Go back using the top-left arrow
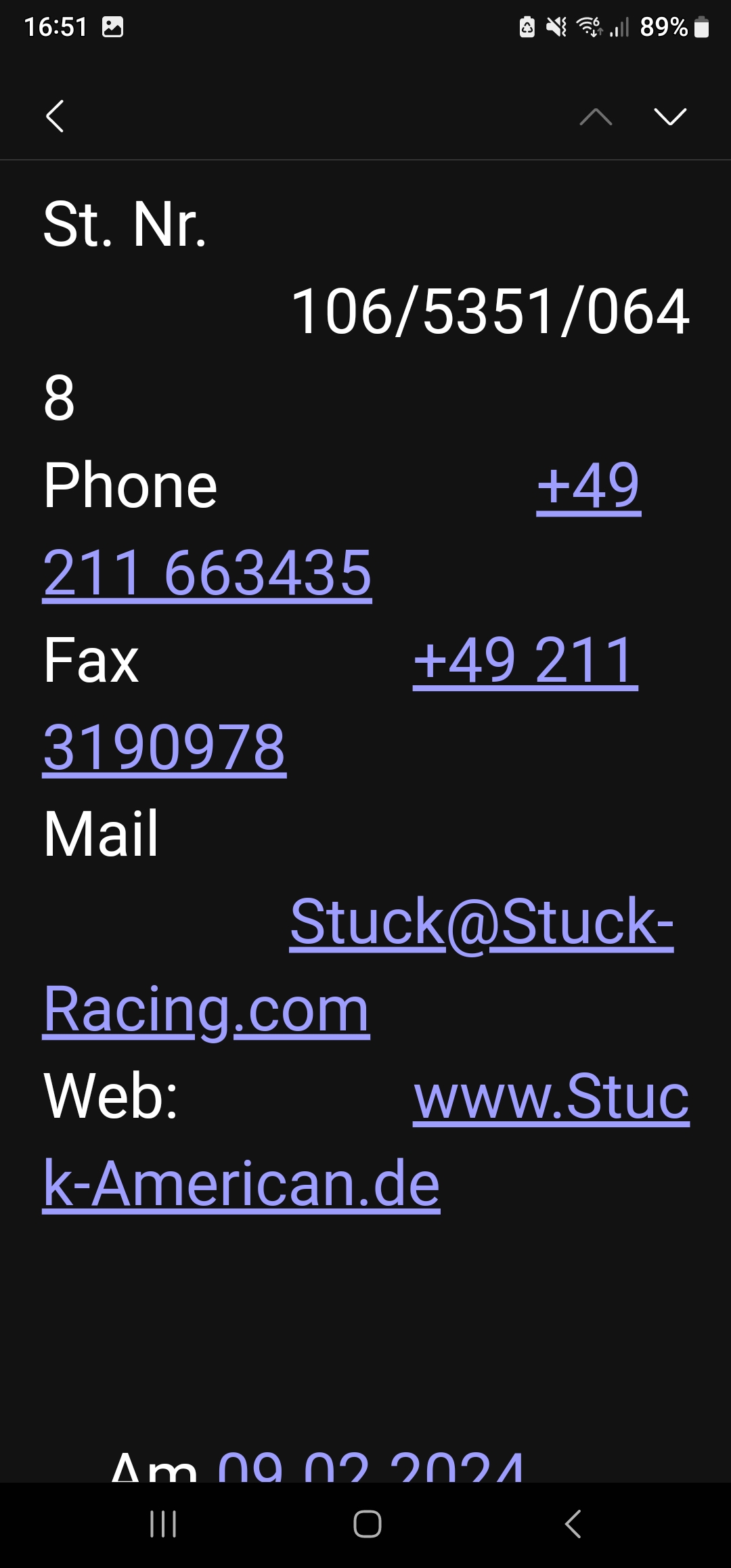 (55, 116)
